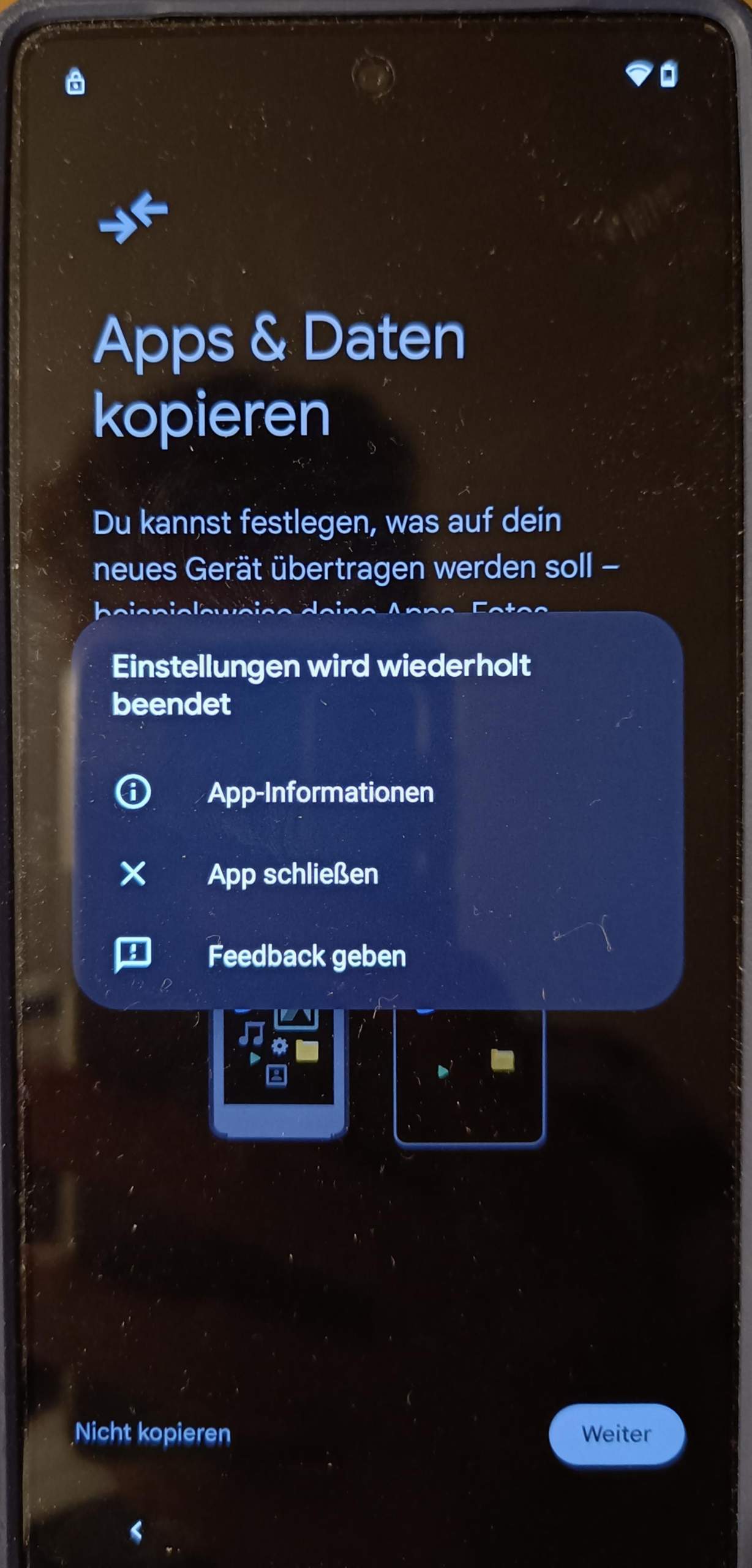Image resolution: width=752 pixels, height=1568 pixels.
Task: Select Nicht kopieren
Action: coord(152,1433)
